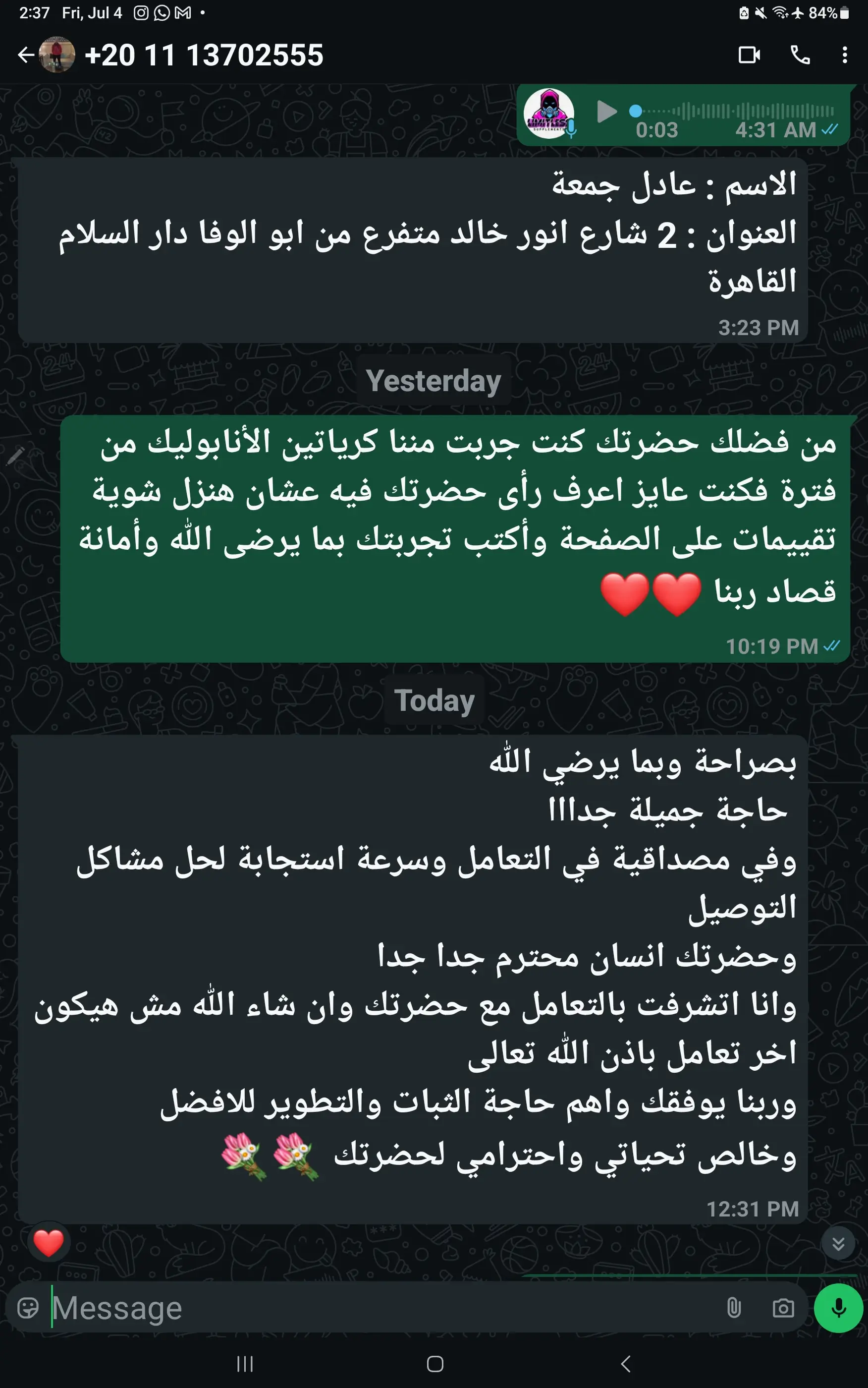Start a voice call with the contact
868x1388 pixels.
click(x=800, y=55)
